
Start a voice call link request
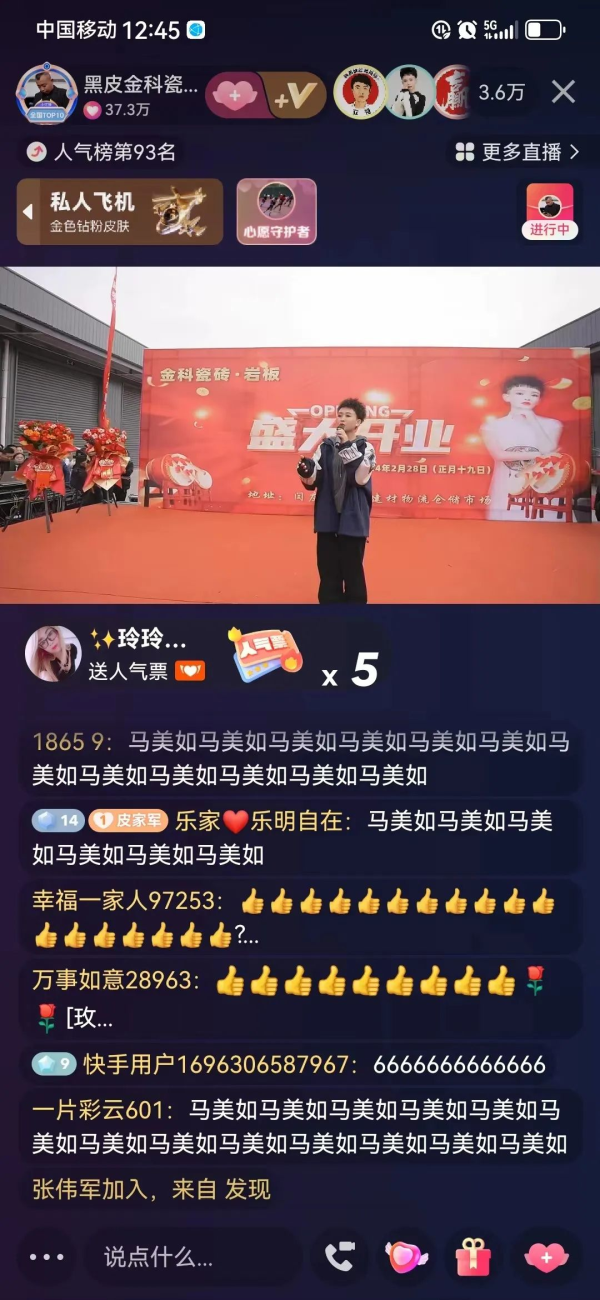[x=340, y=1256]
